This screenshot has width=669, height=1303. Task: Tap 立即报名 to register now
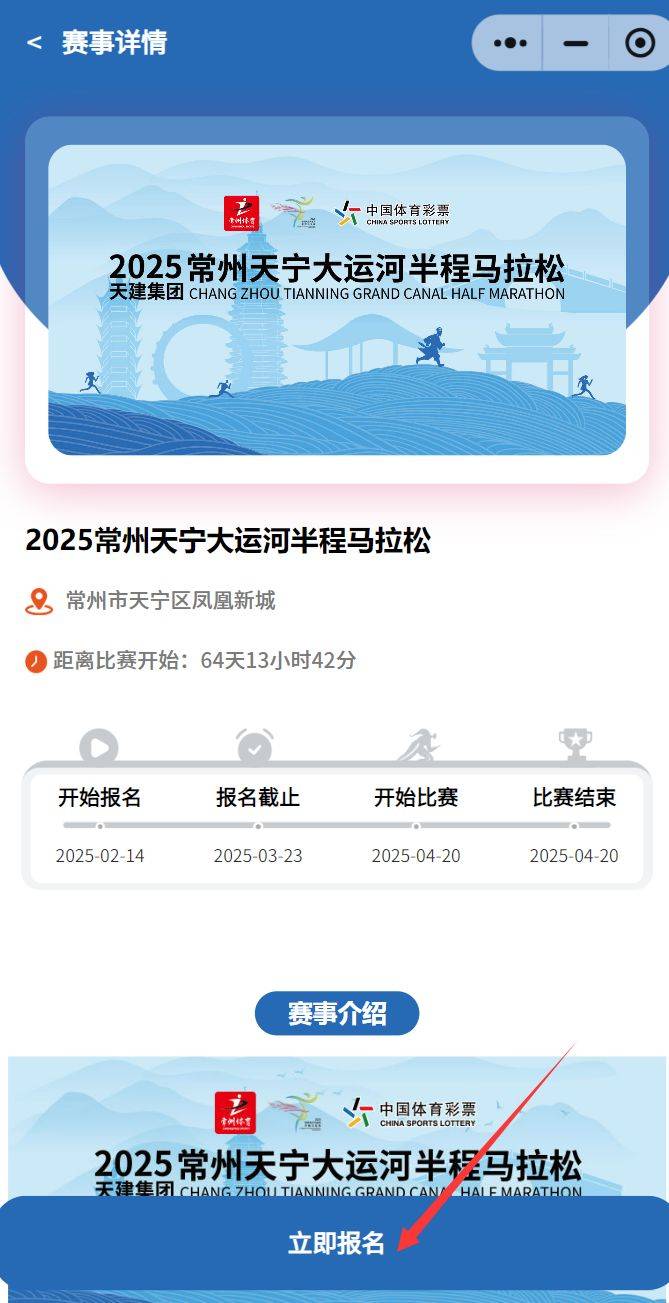(336, 1243)
